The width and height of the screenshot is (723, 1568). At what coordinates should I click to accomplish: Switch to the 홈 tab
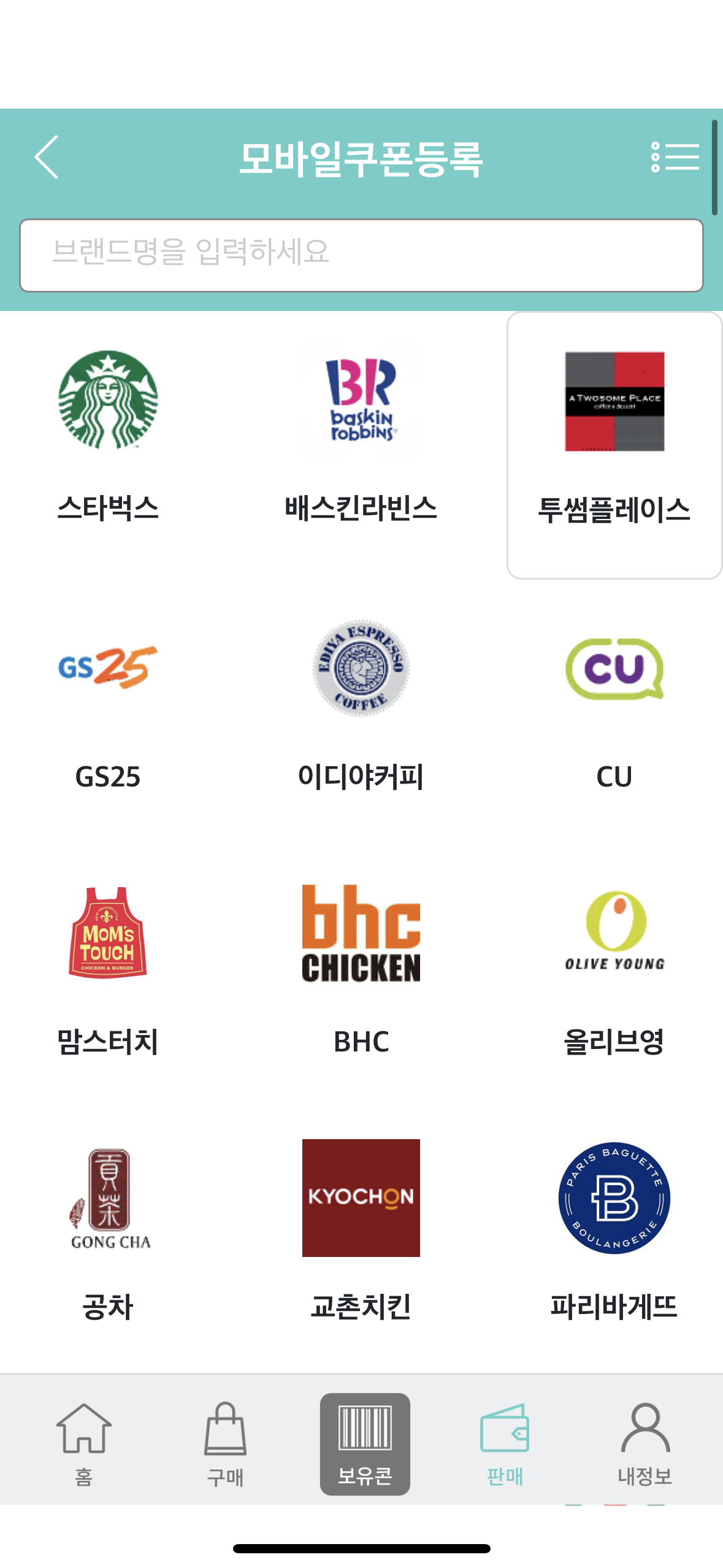84,1443
